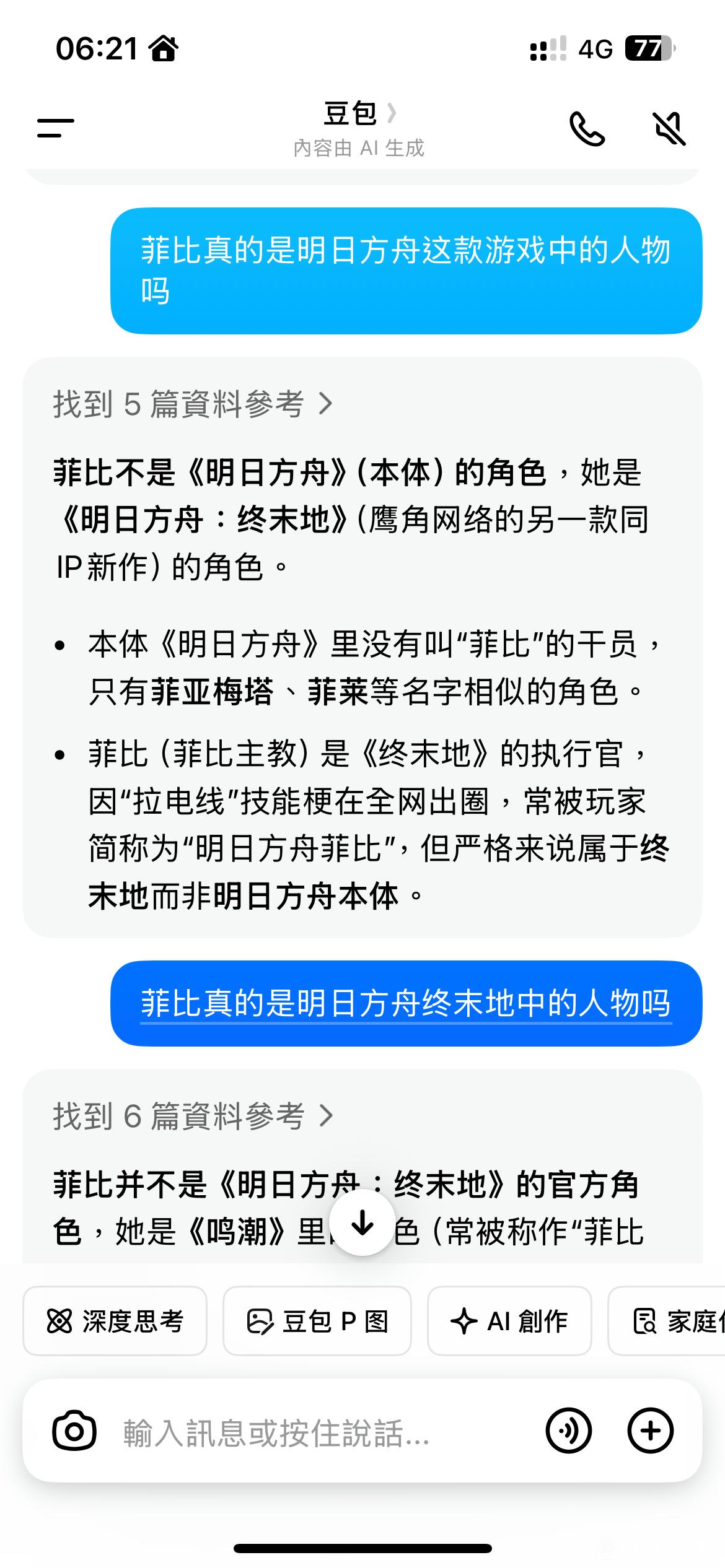Open the side menu drawer
The width and height of the screenshot is (725, 1568).
point(56,128)
